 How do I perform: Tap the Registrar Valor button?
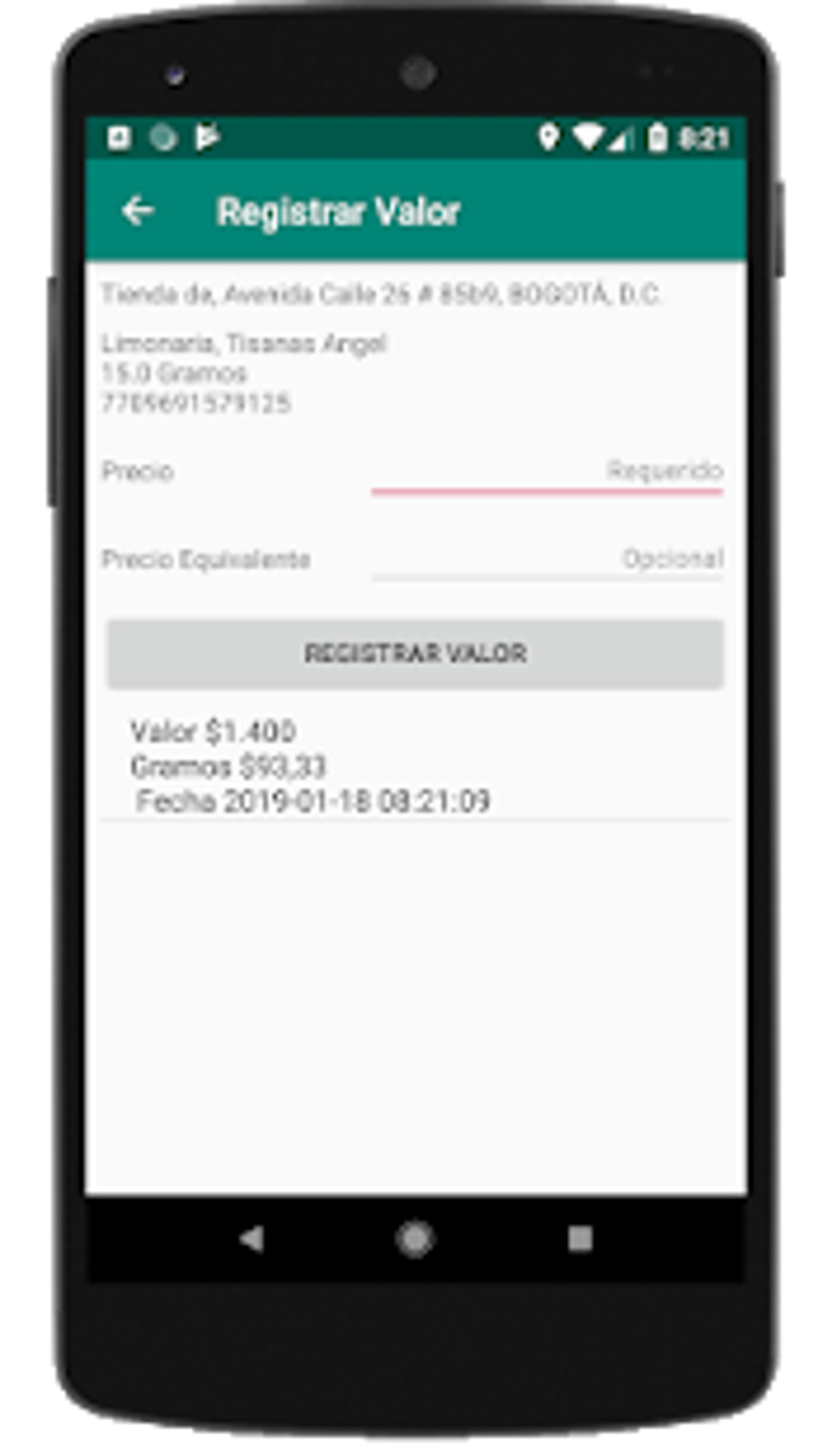[x=415, y=654]
